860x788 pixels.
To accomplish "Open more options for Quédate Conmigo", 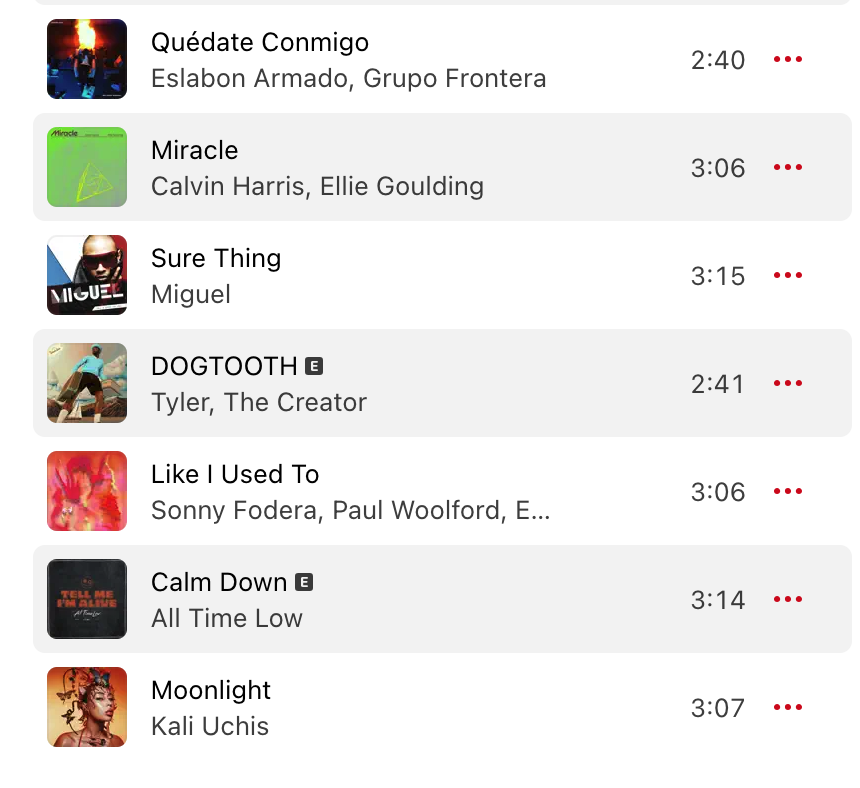I will click(788, 60).
